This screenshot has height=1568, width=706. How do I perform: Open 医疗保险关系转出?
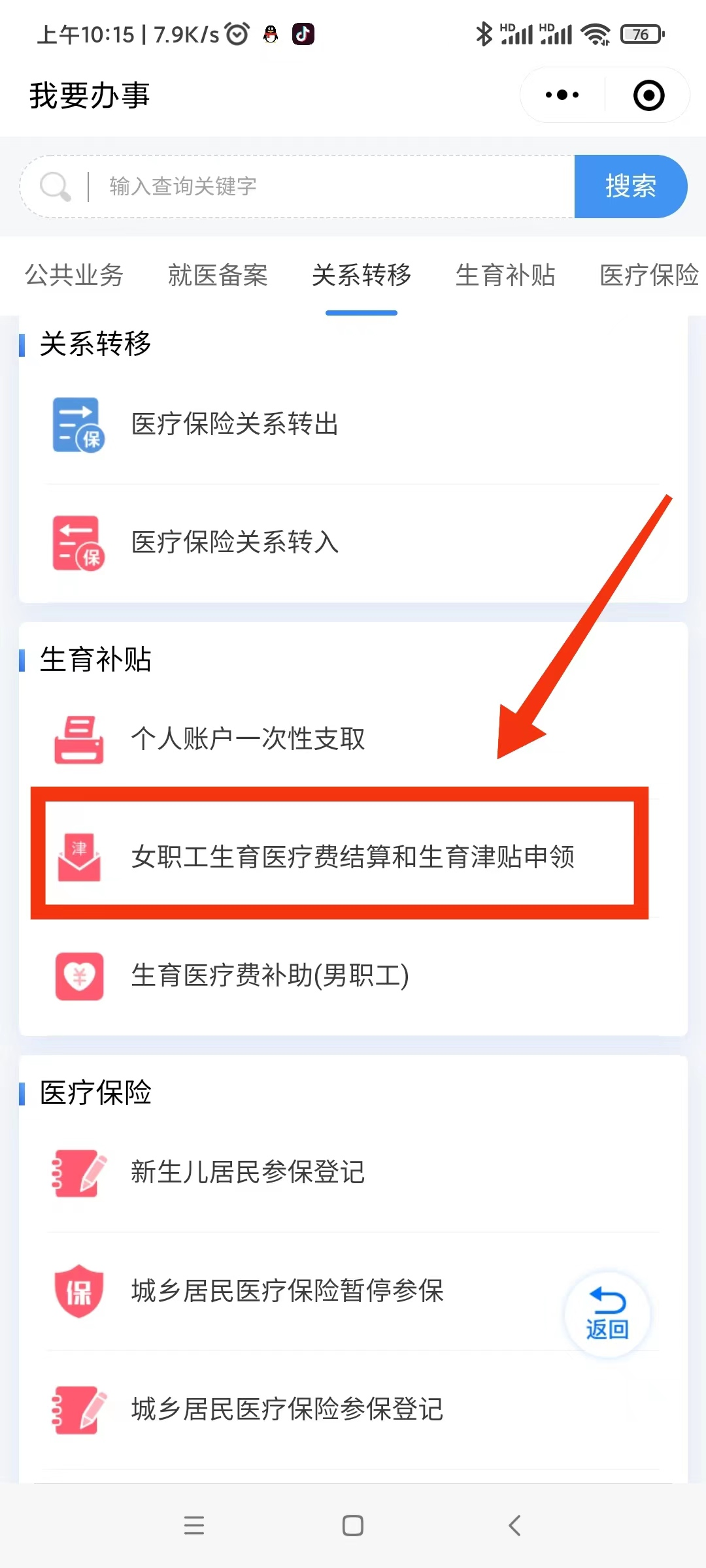pos(235,425)
